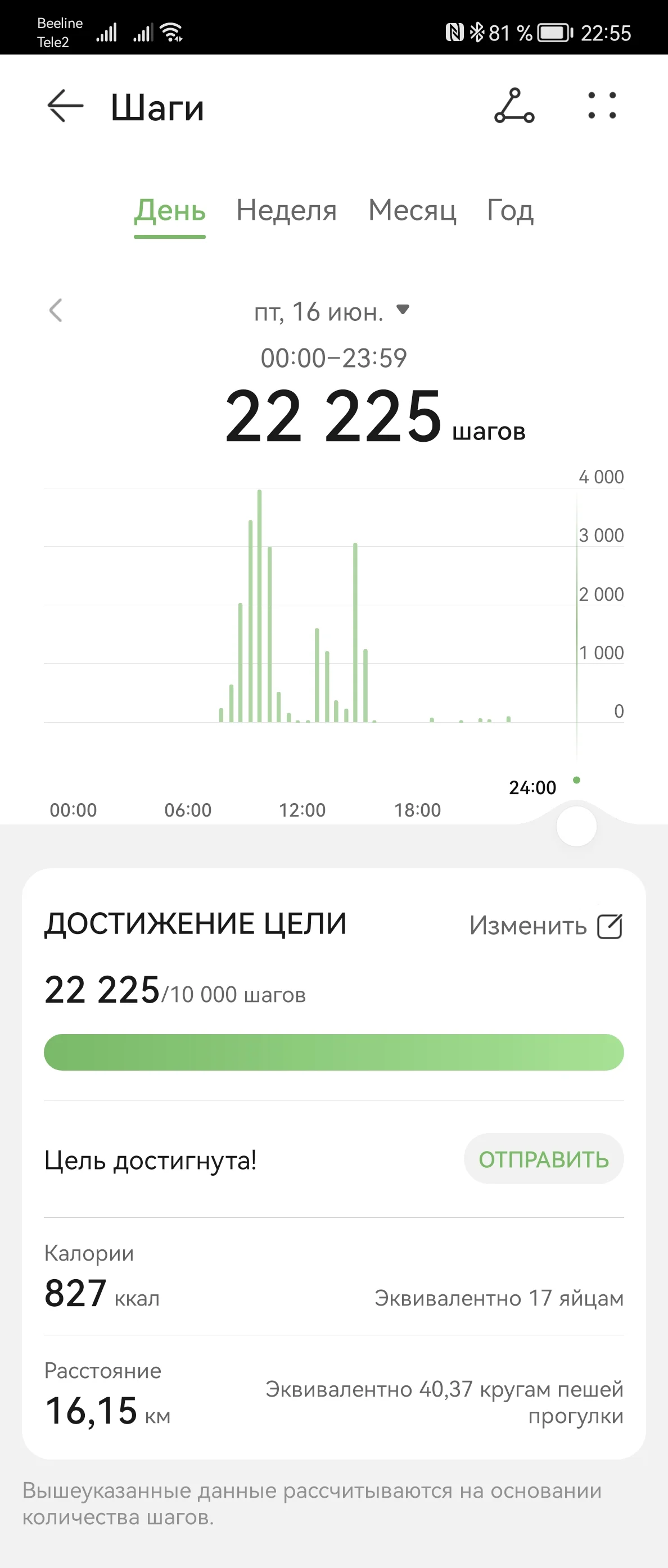Go back from the Шаги screen
668x1568 pixels.
click(x=65, y=106)
